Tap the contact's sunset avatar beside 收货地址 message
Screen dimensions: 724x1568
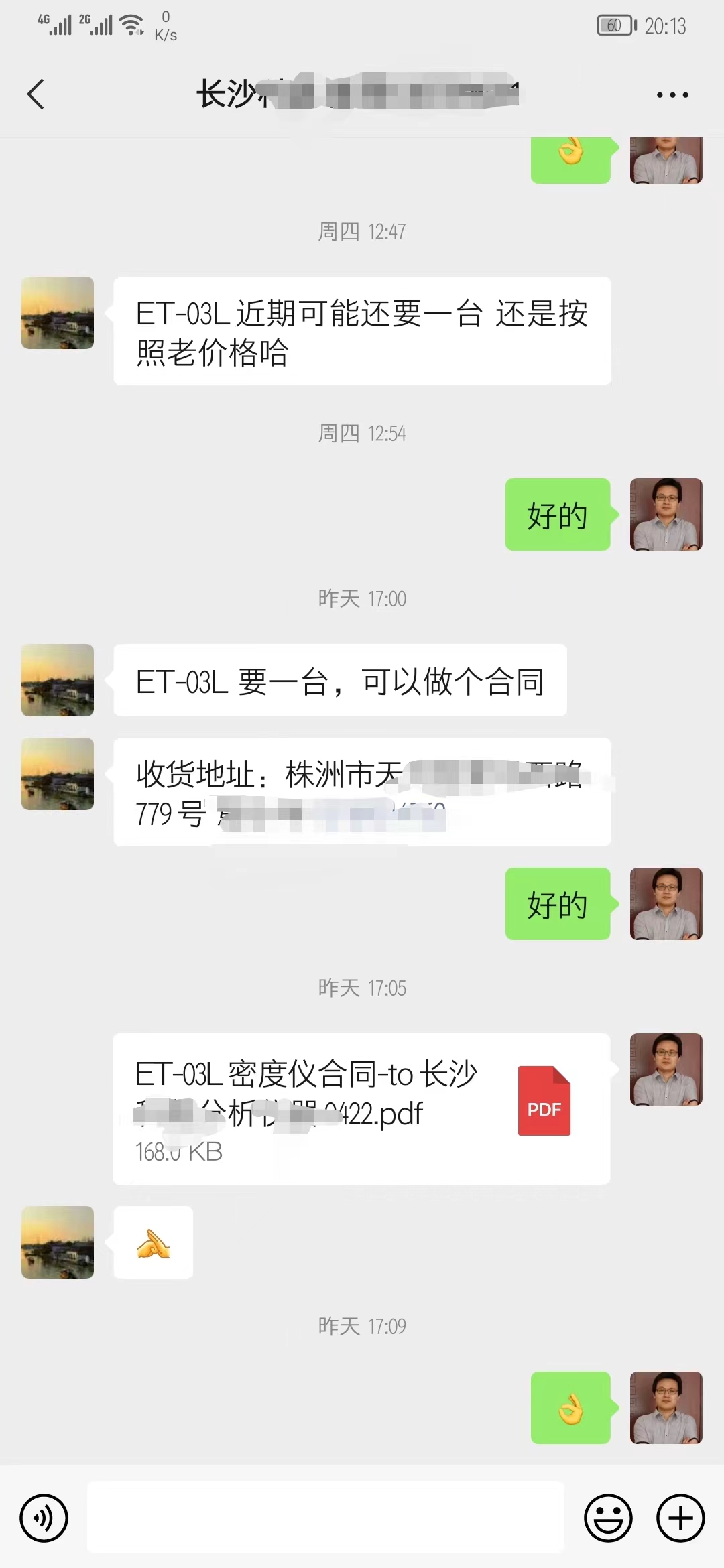(x=58, y=774)
